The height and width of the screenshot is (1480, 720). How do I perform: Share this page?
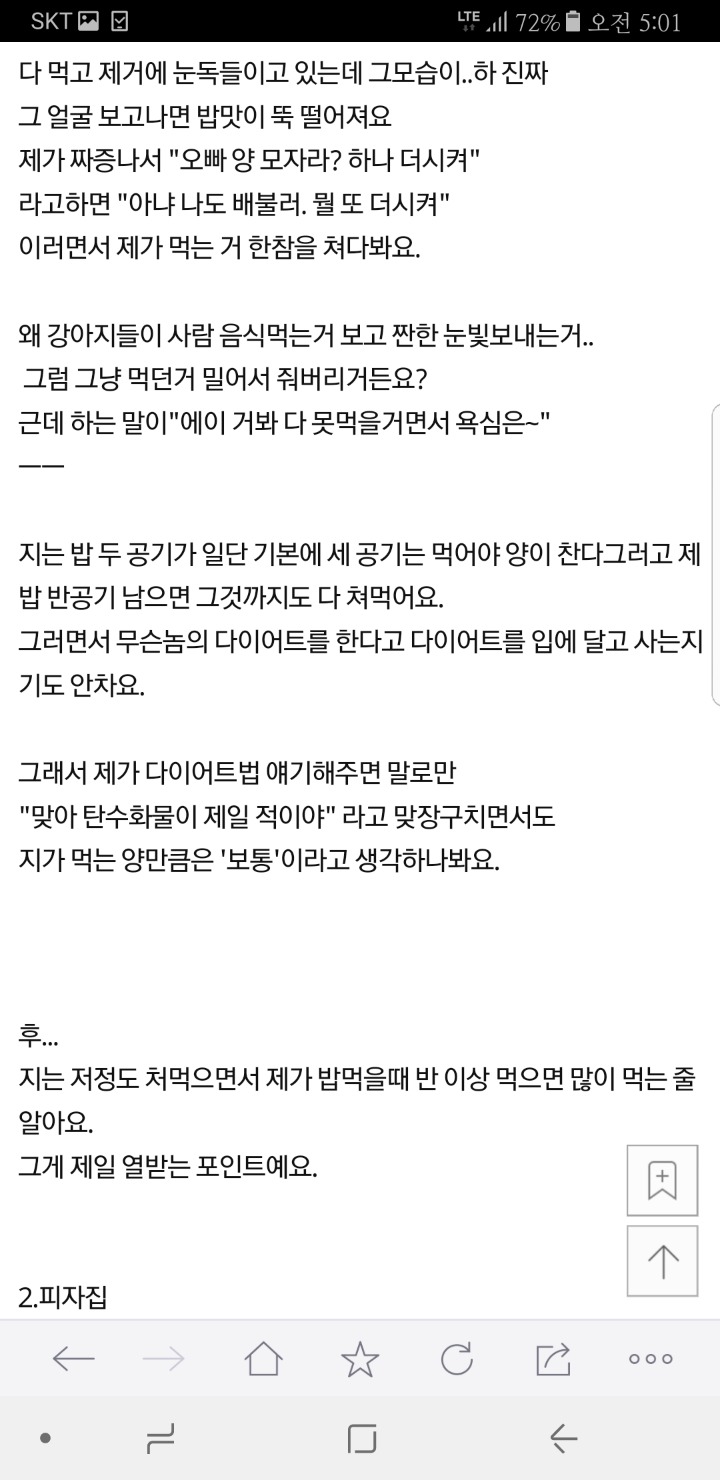[553, 1358]
